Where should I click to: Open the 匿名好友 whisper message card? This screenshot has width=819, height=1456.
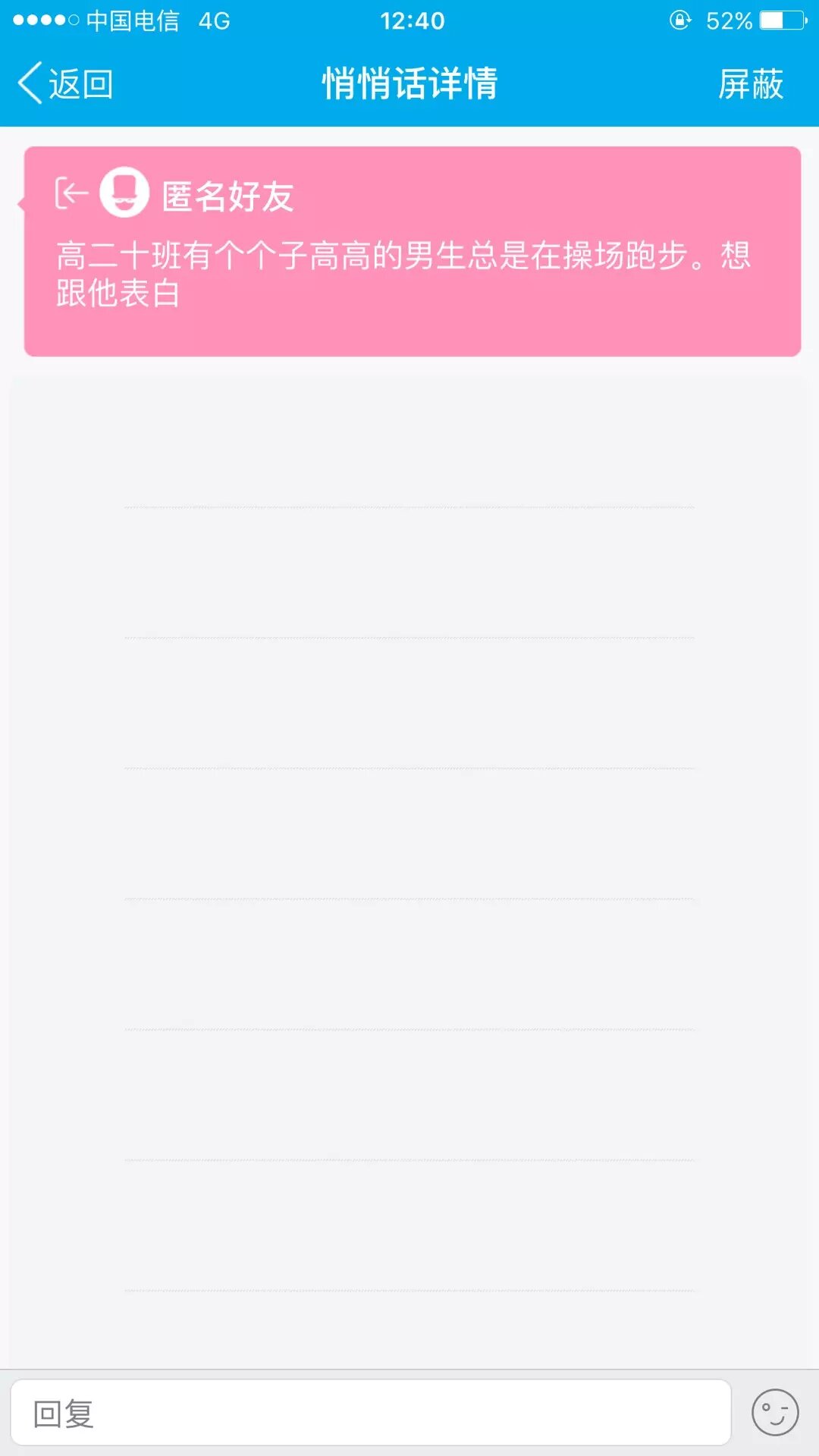tap(413, 252)
